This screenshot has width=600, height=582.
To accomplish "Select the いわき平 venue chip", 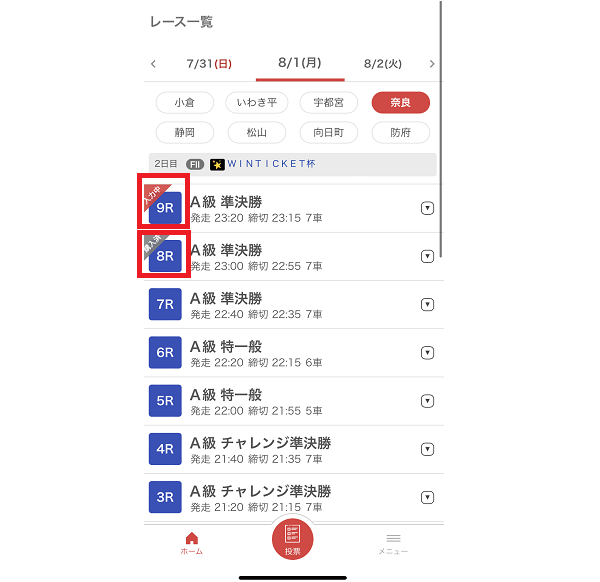I will tap(257, 103).
